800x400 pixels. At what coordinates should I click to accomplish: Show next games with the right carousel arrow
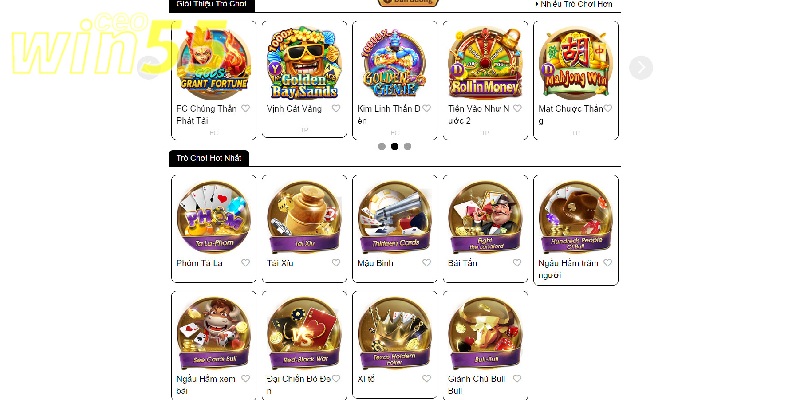click(x=641, y=68)
